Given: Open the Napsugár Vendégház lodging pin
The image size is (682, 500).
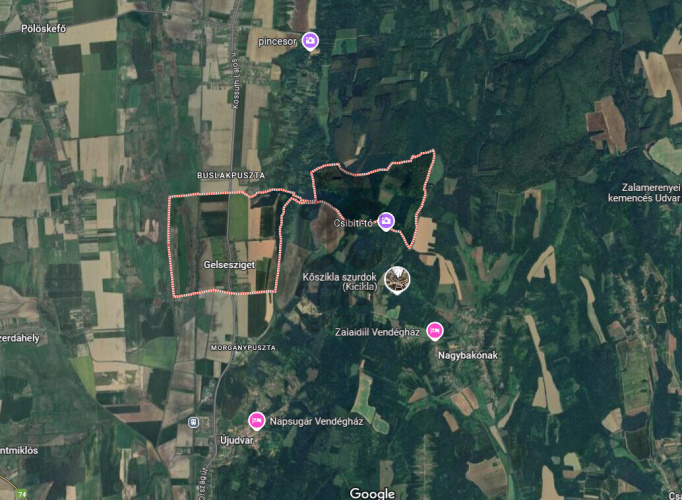Looking at the screenshot, I should [x=256, y=420].
